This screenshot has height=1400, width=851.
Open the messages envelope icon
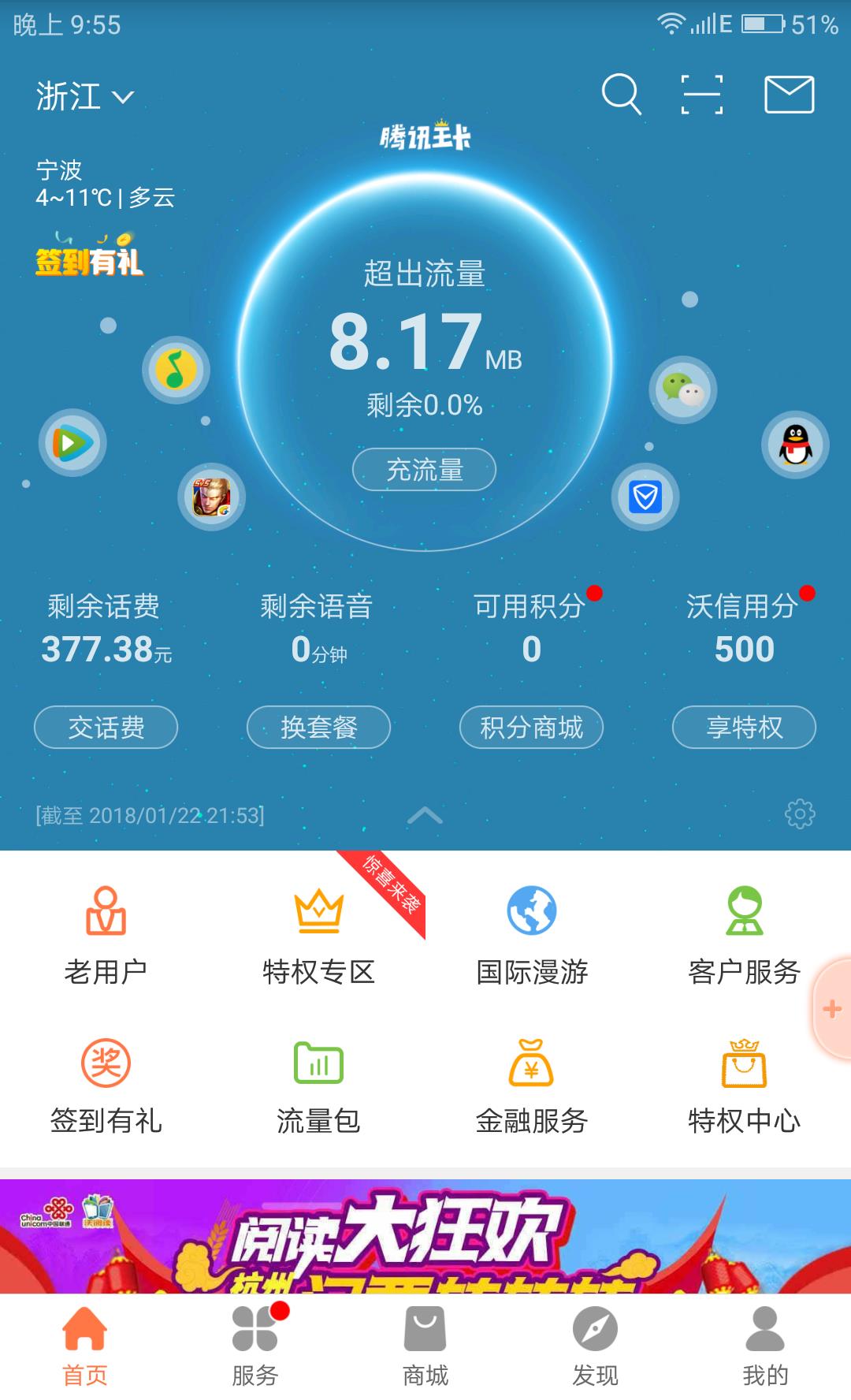(x=789, y=95)
